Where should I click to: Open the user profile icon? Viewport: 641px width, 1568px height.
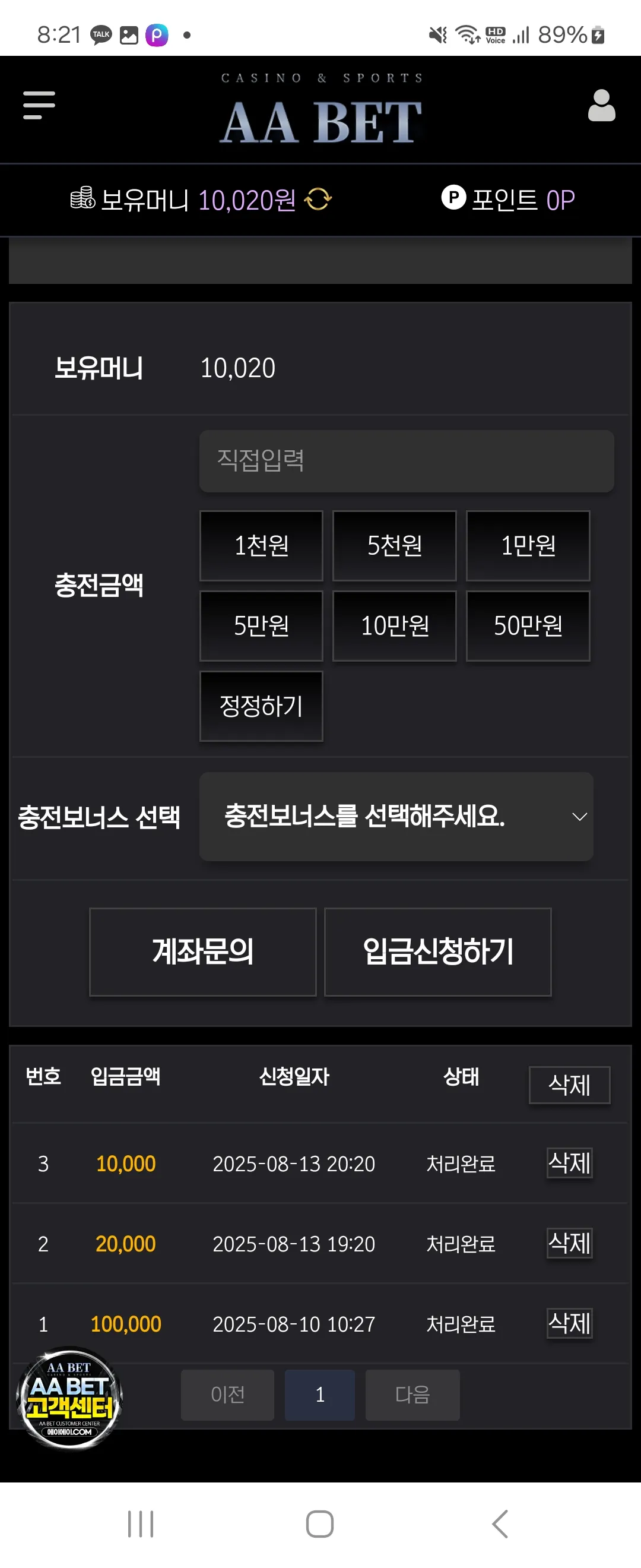click(x=601, y=105)
